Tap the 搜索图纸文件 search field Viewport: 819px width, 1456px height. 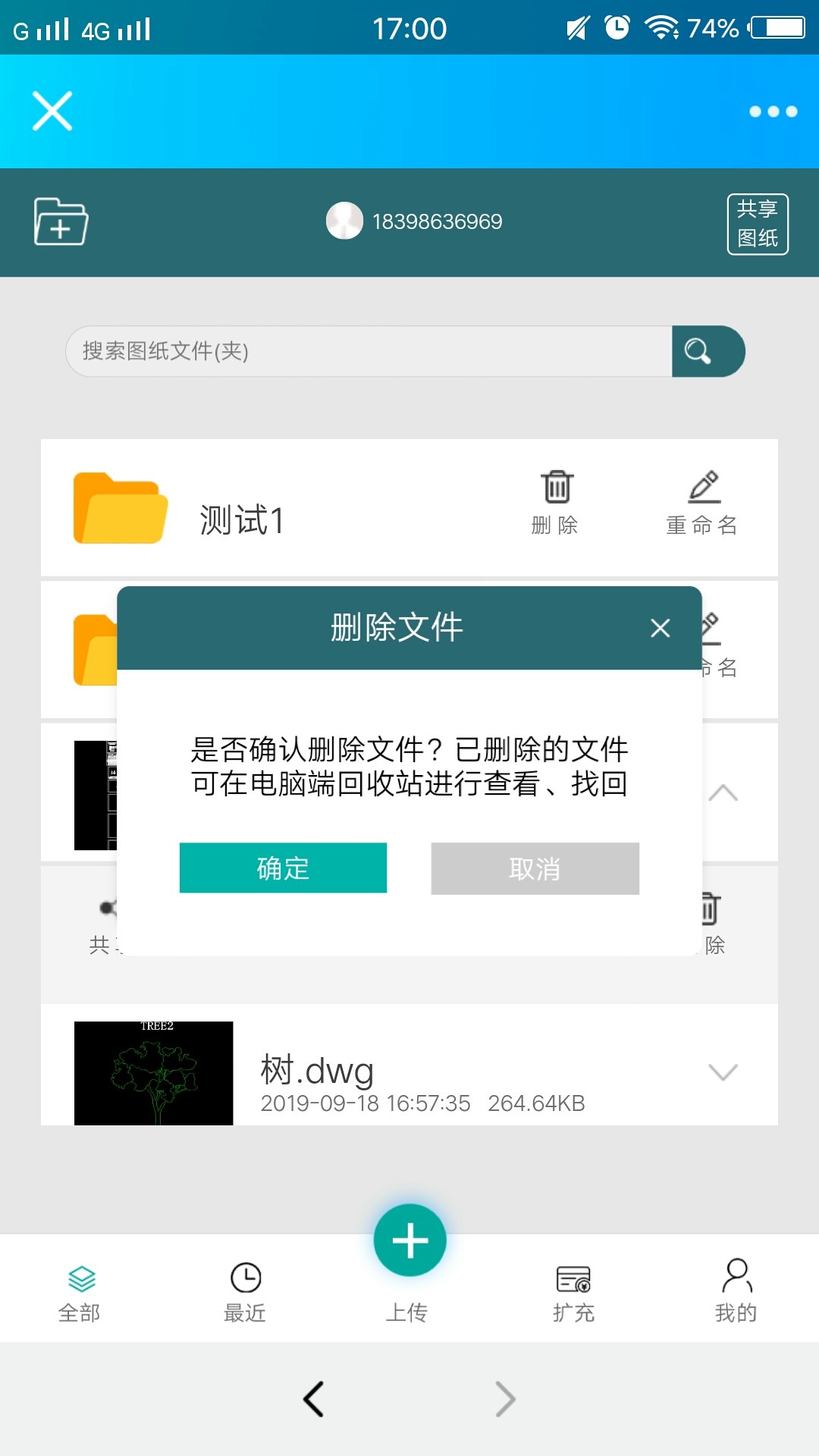(x=369, y=351)
